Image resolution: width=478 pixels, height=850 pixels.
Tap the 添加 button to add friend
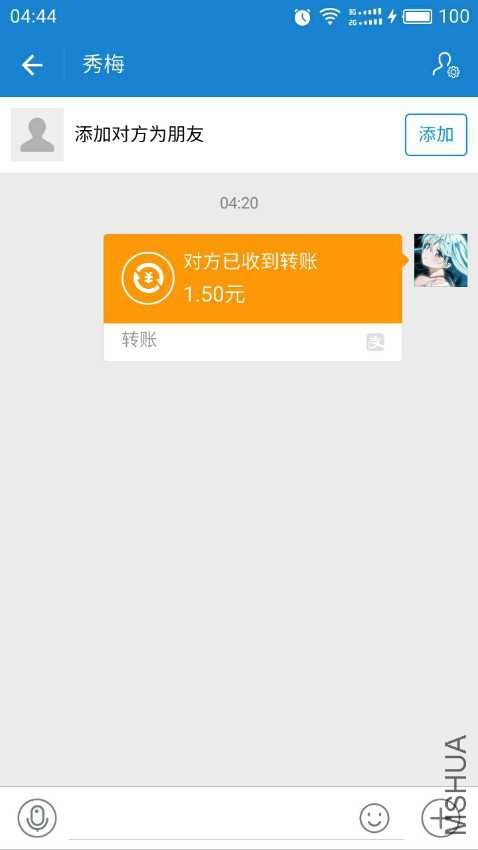(436, 134)
